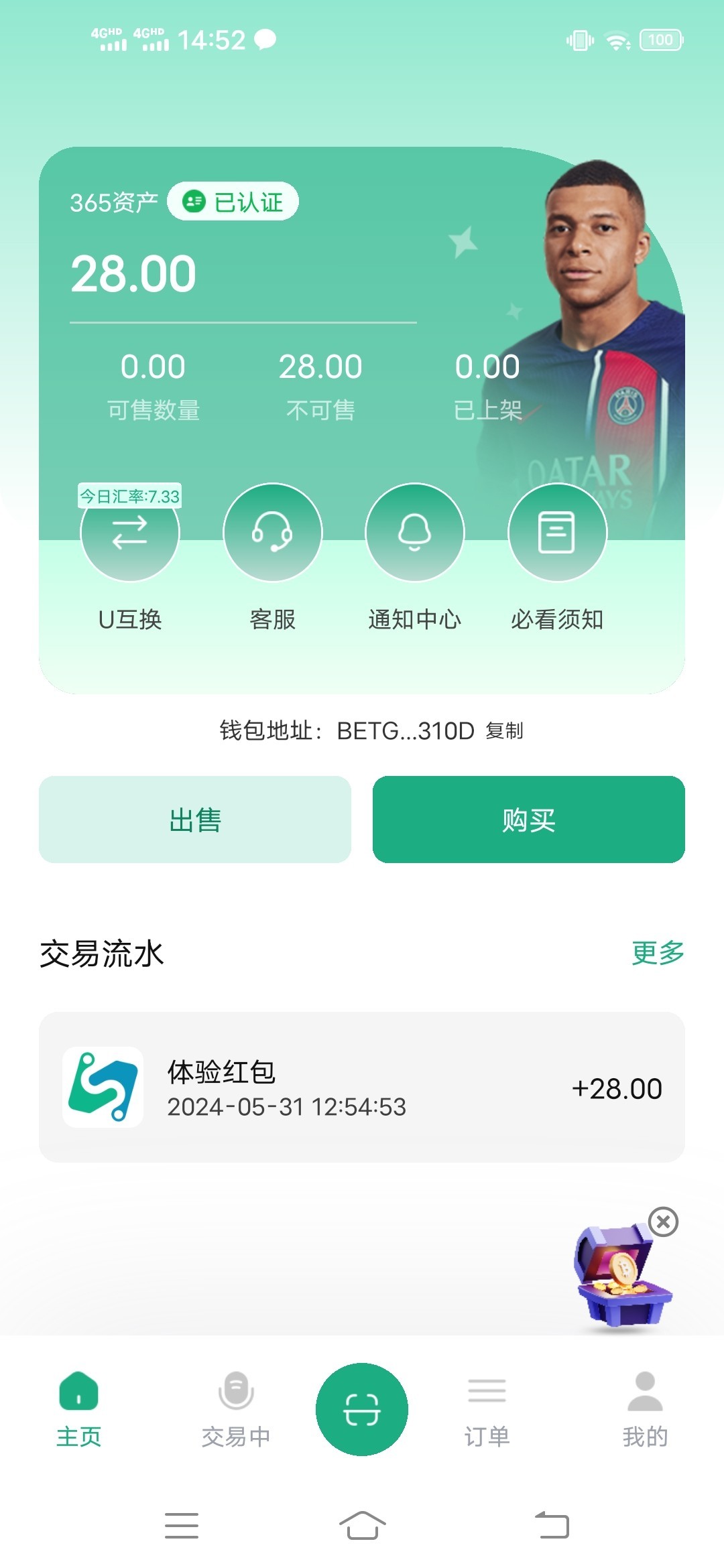Screen dimensions: 724x1568
Task: Open the 体验红包 transaction entry
Action: pyautogui.click(x=362, y=1087)
